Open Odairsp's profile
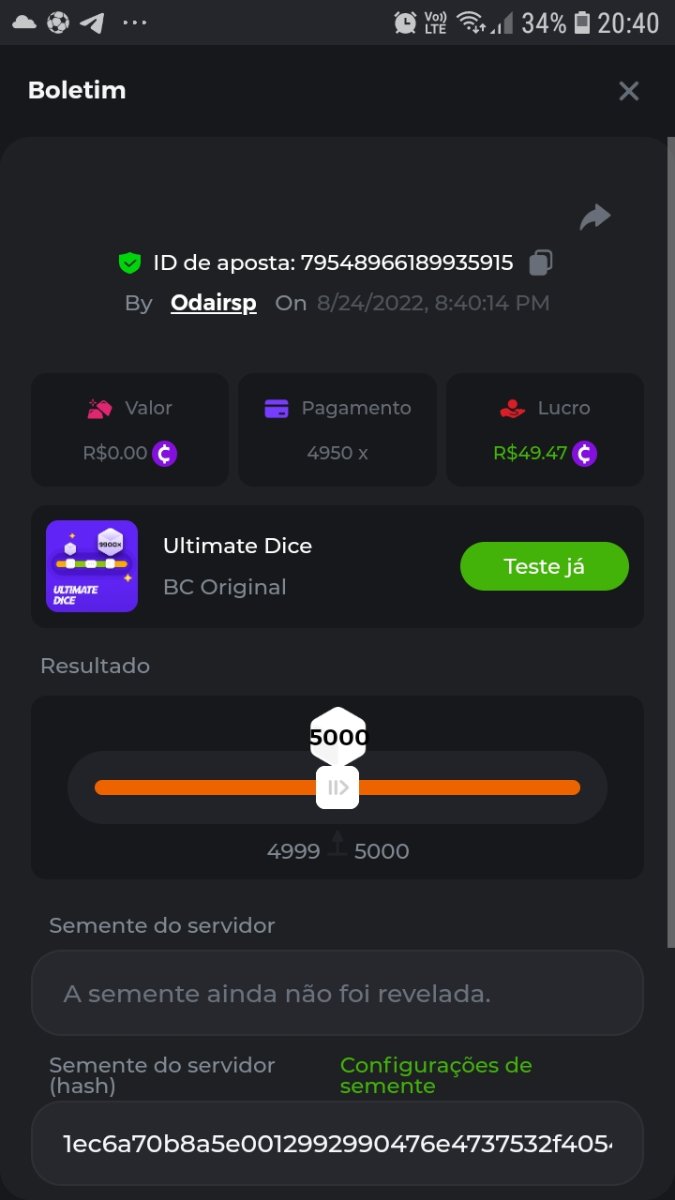Viewport: 675px width, 1200px height. [213, 303]
